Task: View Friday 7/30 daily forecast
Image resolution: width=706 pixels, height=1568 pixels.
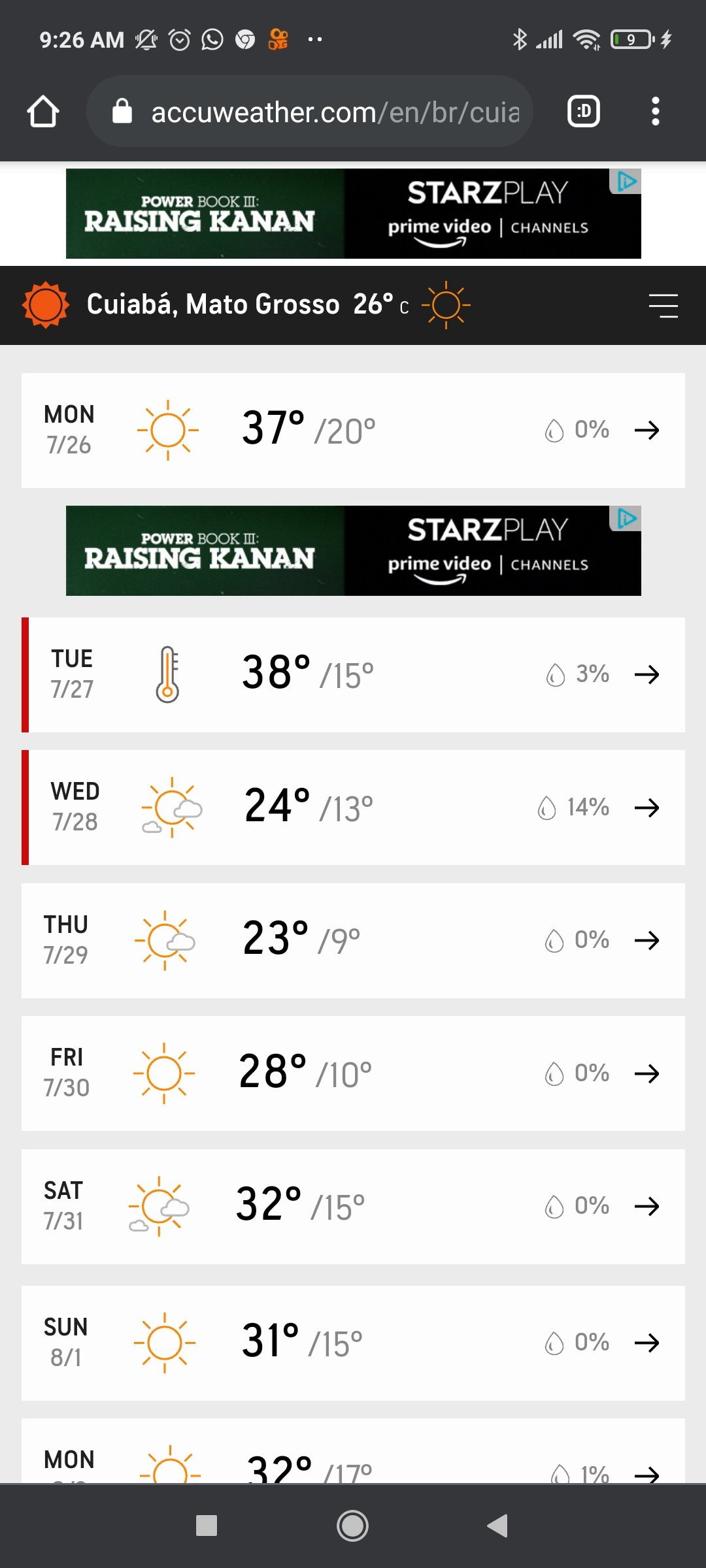Action: 353,1073
